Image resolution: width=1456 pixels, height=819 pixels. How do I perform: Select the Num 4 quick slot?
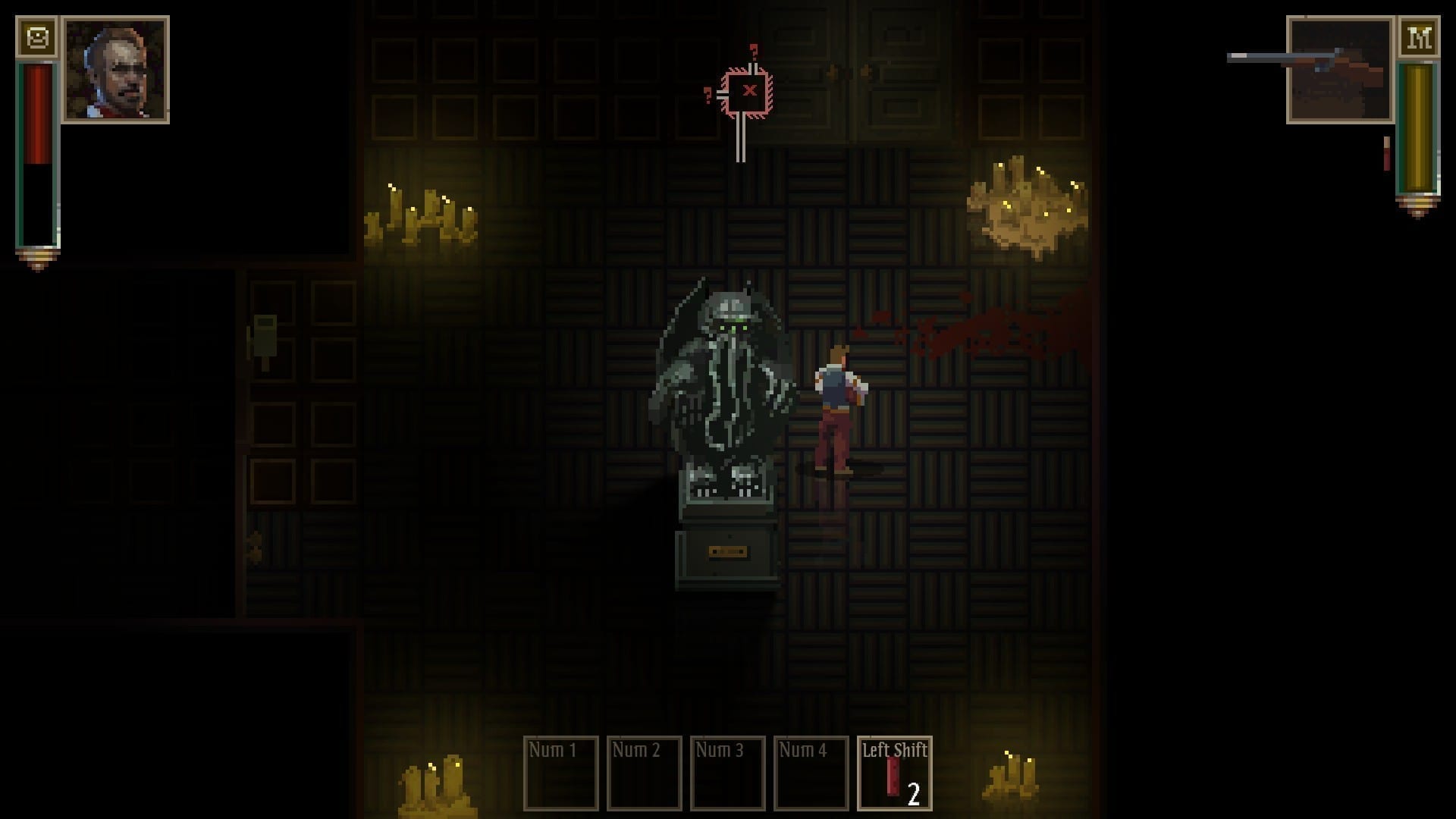pos(811,773)
